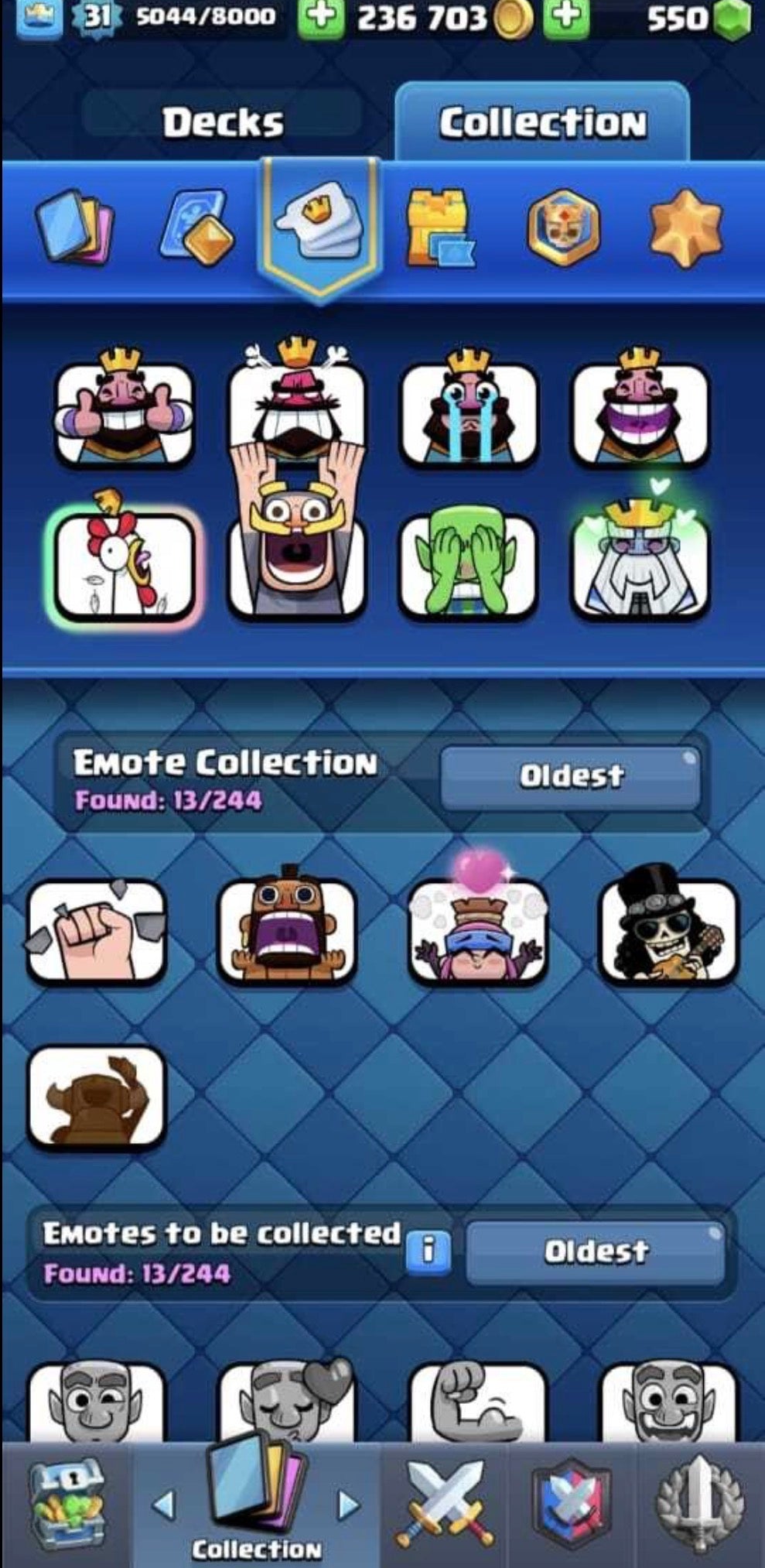Viewport: 765px width, 1568px height.
Task: Open the star points tab
Action: pyautogui.click(x=685, y=225)
